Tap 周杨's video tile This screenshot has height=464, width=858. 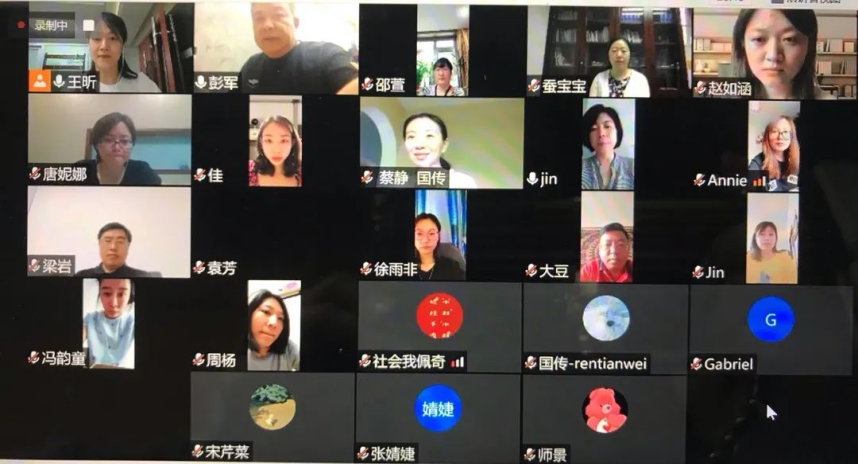tap(273, 325)
